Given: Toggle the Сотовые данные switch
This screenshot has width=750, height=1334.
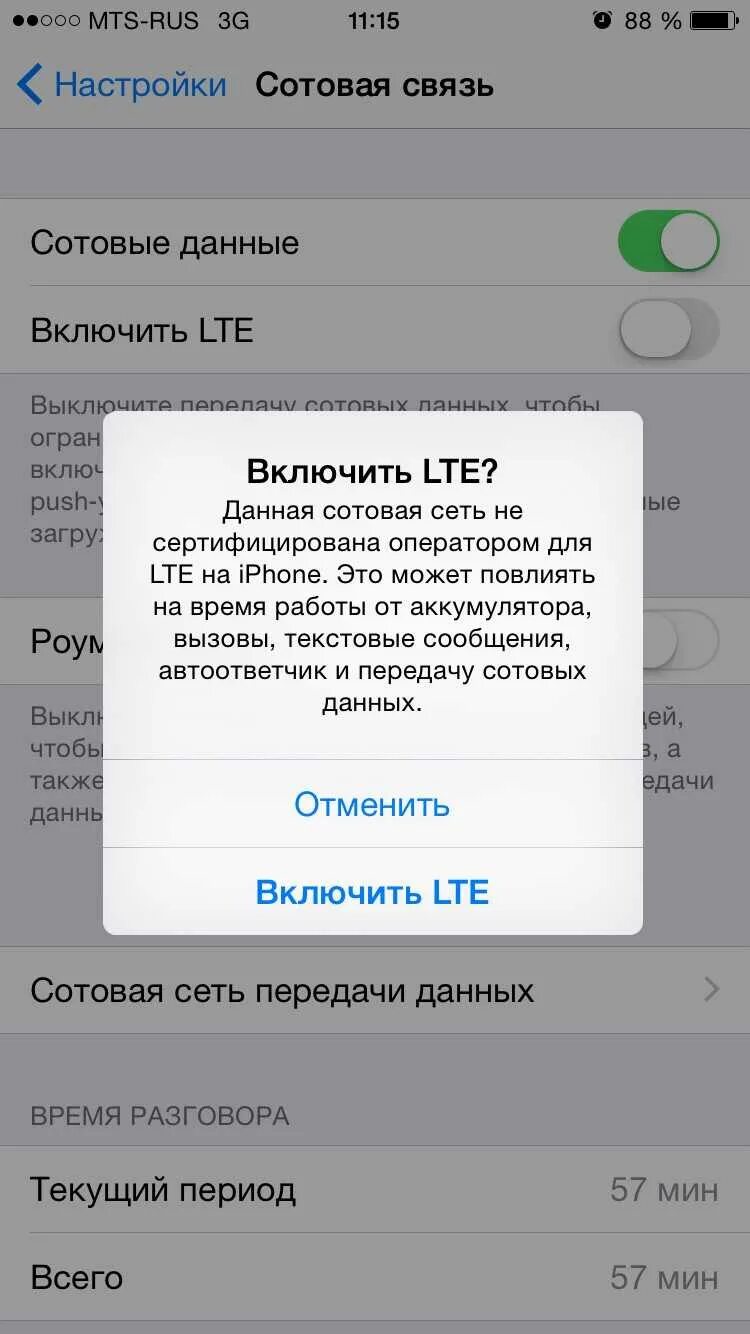Looking at the screenshot, I should pyautogui.click(x=668, y=241).
